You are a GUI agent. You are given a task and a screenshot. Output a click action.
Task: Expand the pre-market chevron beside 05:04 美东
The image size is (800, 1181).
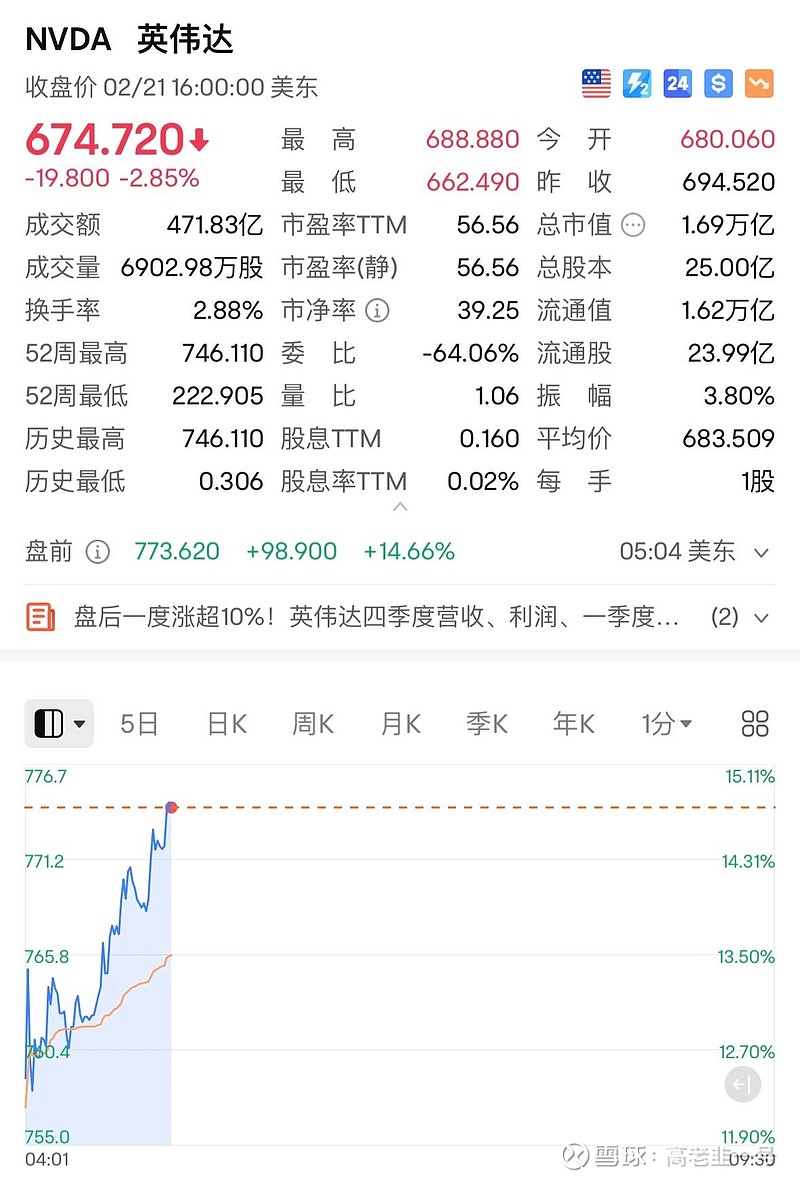(762, 551)
